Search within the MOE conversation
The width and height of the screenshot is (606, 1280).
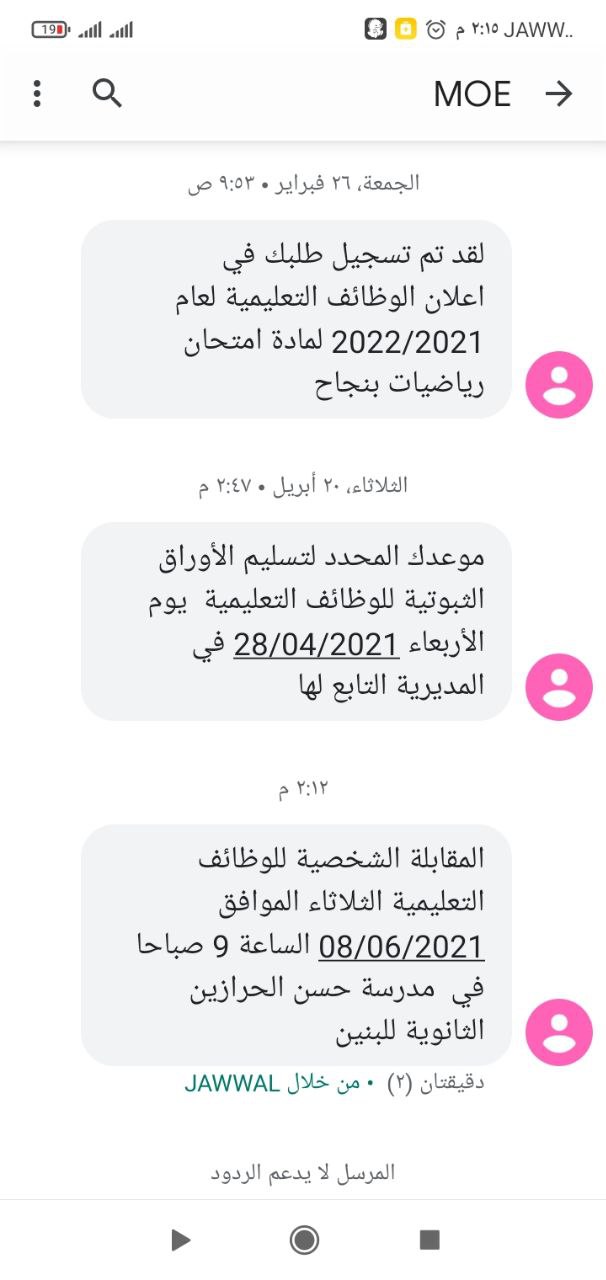pos(107,94)
